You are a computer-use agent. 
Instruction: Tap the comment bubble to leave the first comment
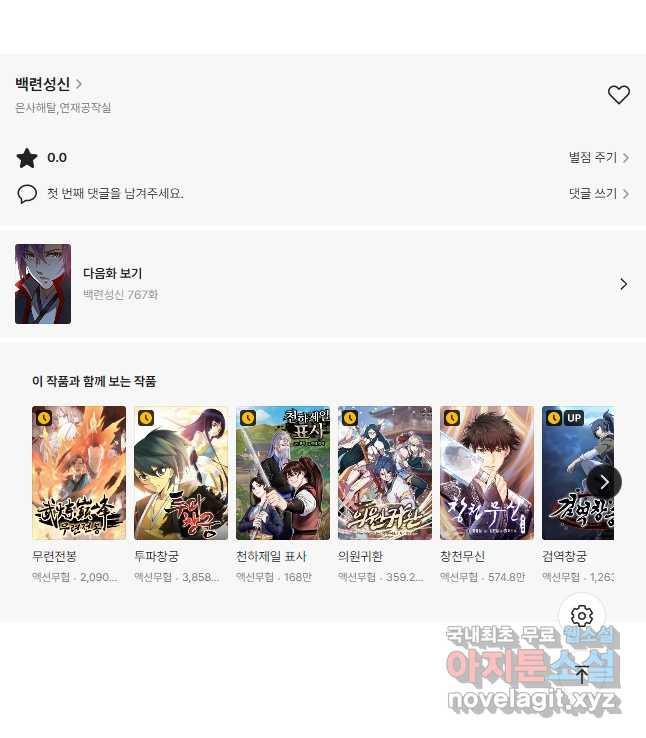pyautogui.click(x=27, y=194)
